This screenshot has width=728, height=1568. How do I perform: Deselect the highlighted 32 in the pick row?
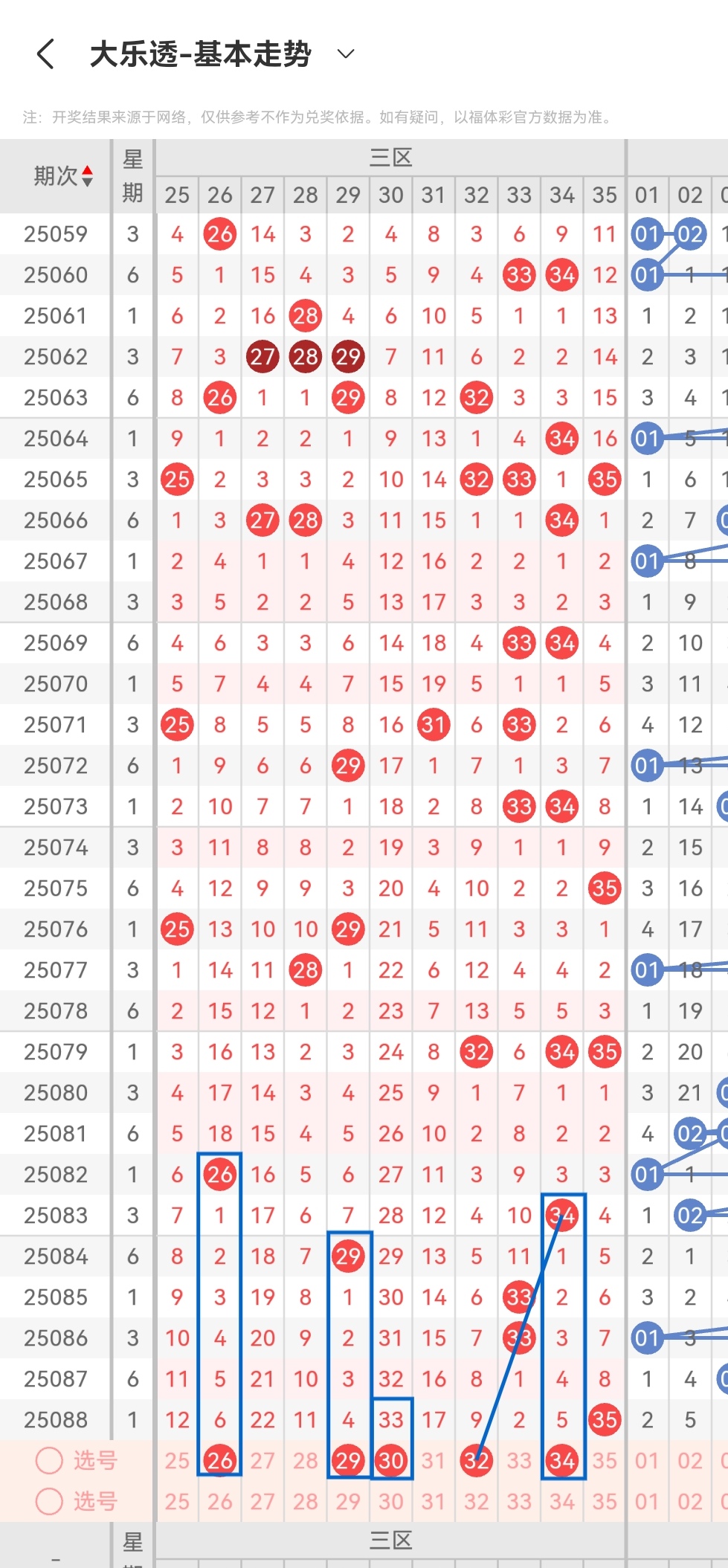tap(477, 1460)
